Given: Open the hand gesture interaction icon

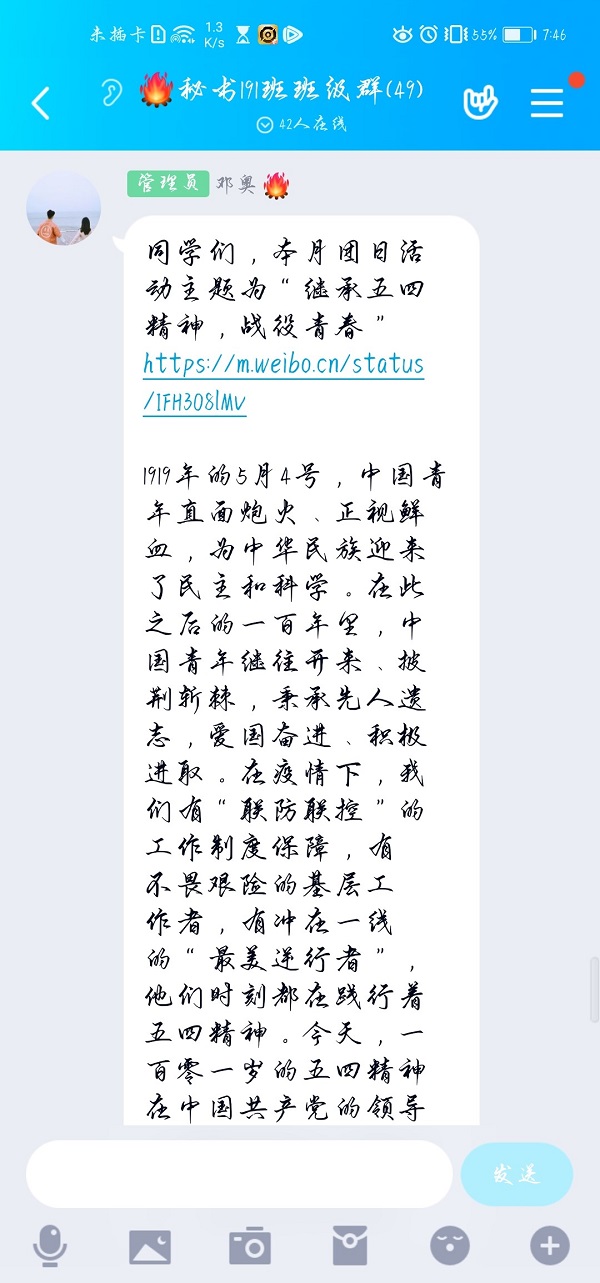Looking at the screenshot, I should (x=481, y=101).
